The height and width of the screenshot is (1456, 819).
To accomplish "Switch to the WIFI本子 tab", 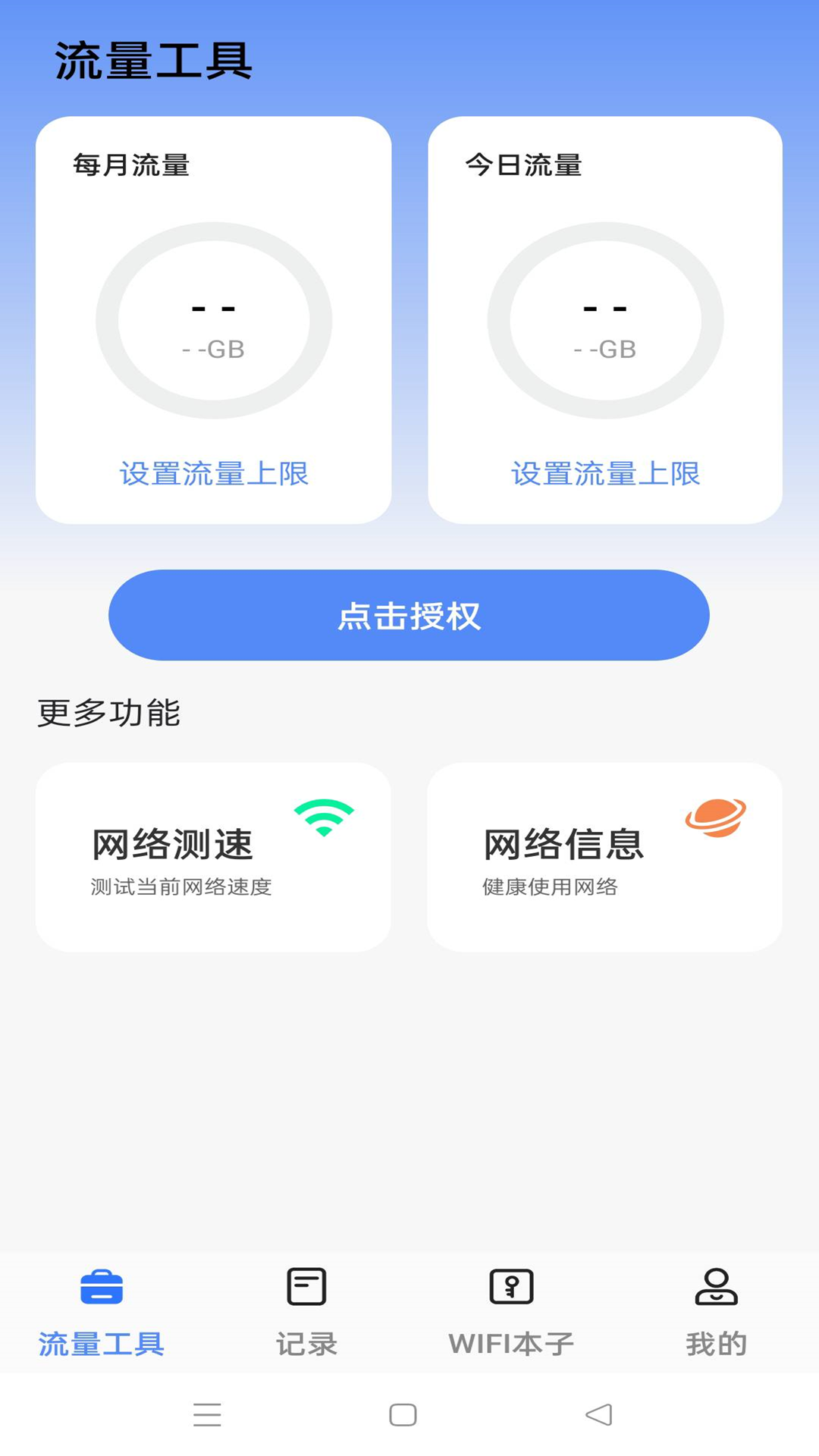I will [x=510, y=1339].
